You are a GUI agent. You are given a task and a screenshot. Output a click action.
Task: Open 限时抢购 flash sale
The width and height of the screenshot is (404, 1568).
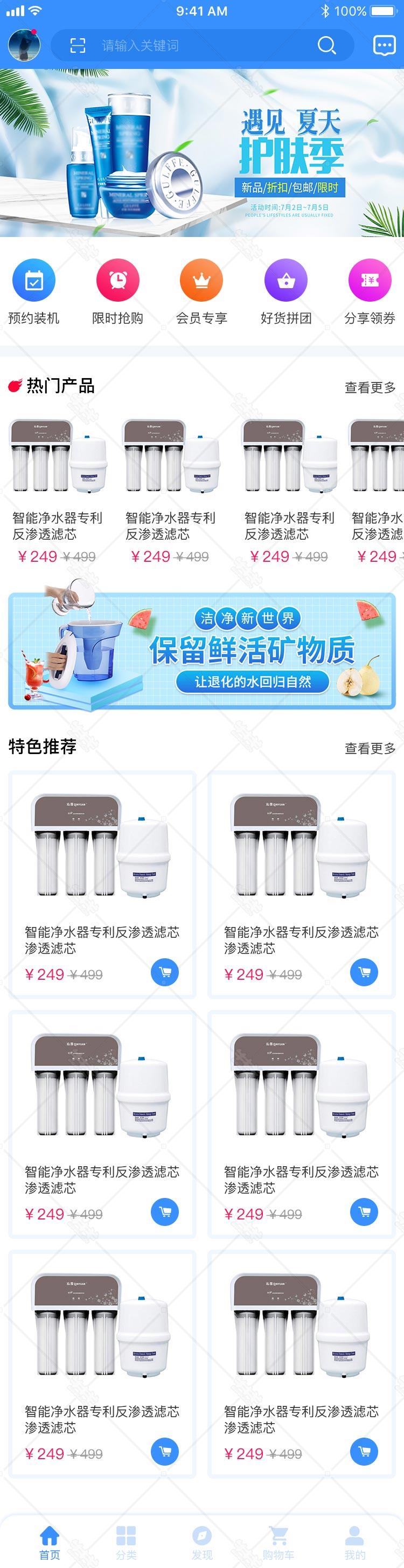pyautogui.click(x=117, y=291)
